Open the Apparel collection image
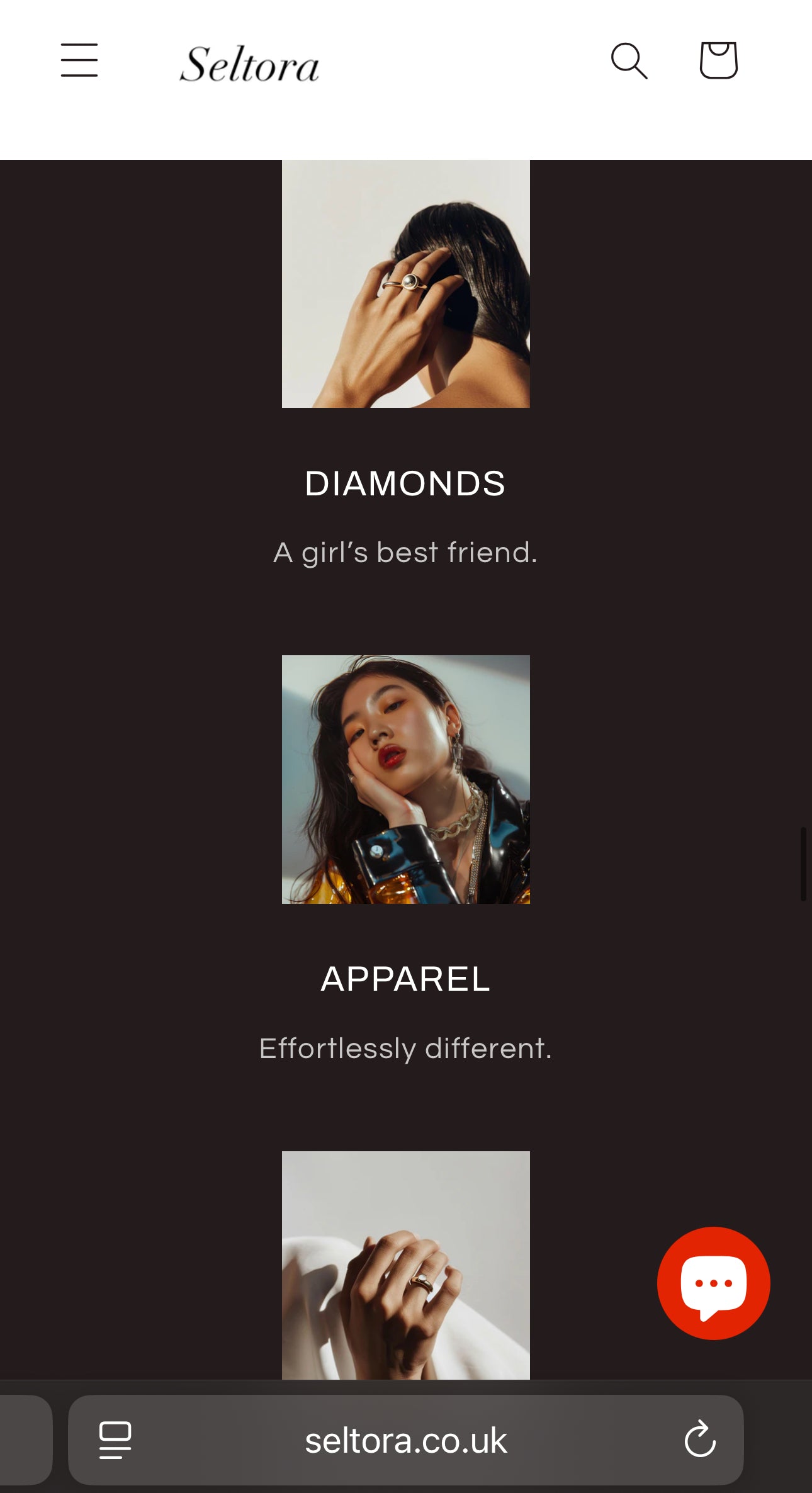Screen dimensions: 812x1493 pyautogui.click(x=405, y=779)
